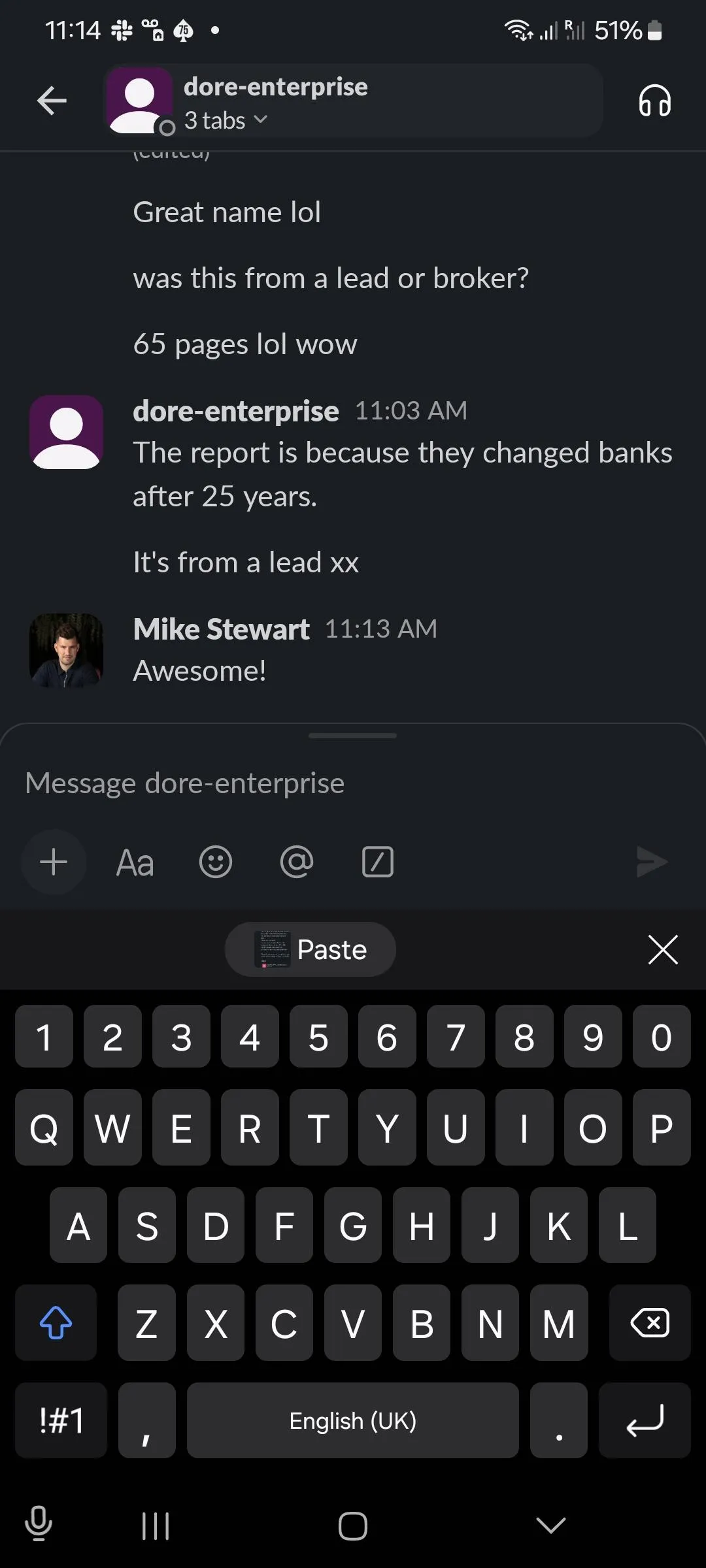Focus the Message dore-enterprise field
The height and width of the screenshot is (1568, 706).
click(353, 783)
